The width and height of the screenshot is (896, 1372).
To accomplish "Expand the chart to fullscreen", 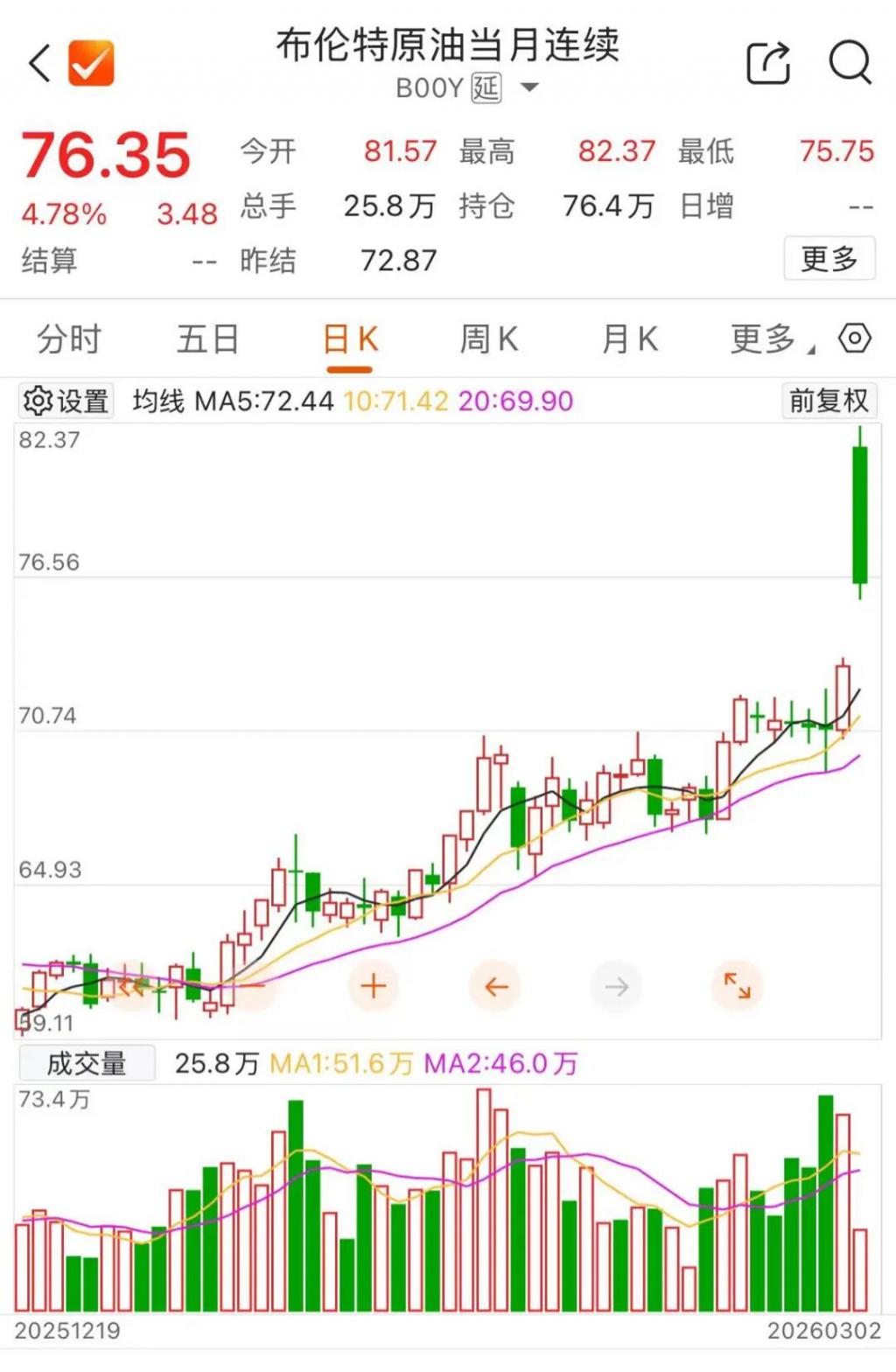I will click(x=738, y=986).
